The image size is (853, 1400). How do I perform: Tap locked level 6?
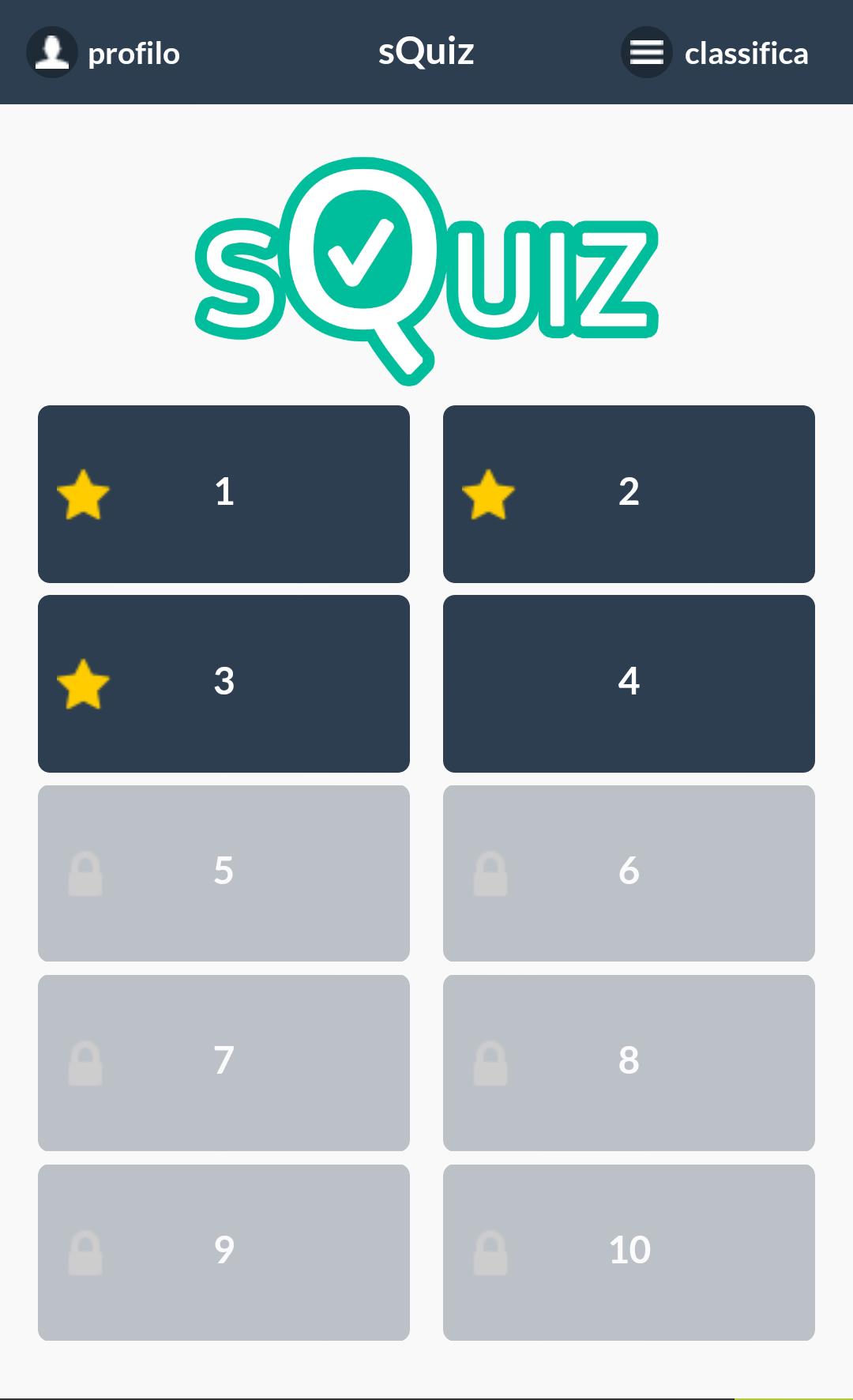pos(629,873)
